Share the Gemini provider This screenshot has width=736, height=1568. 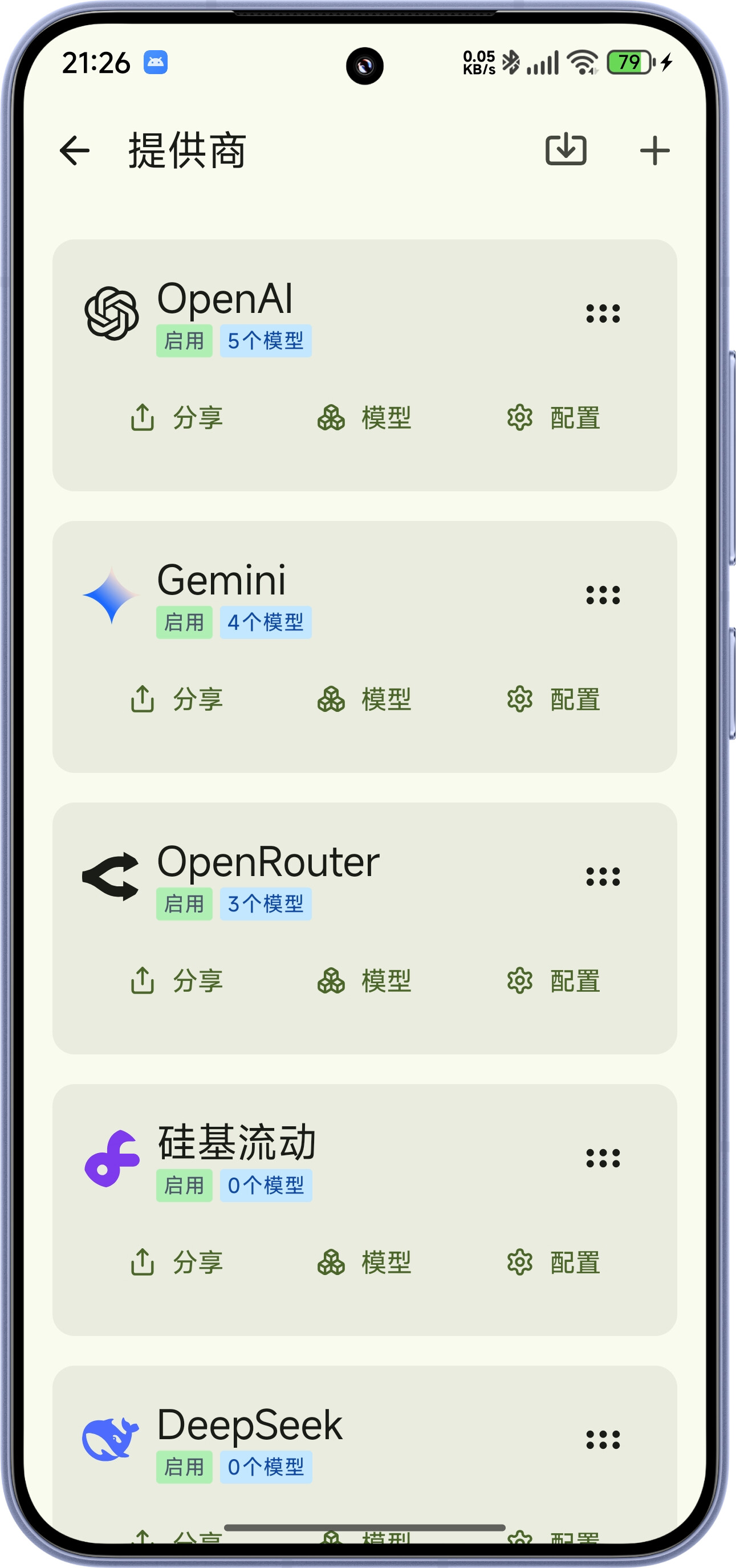pyautogui.click(x=177, y=699)
